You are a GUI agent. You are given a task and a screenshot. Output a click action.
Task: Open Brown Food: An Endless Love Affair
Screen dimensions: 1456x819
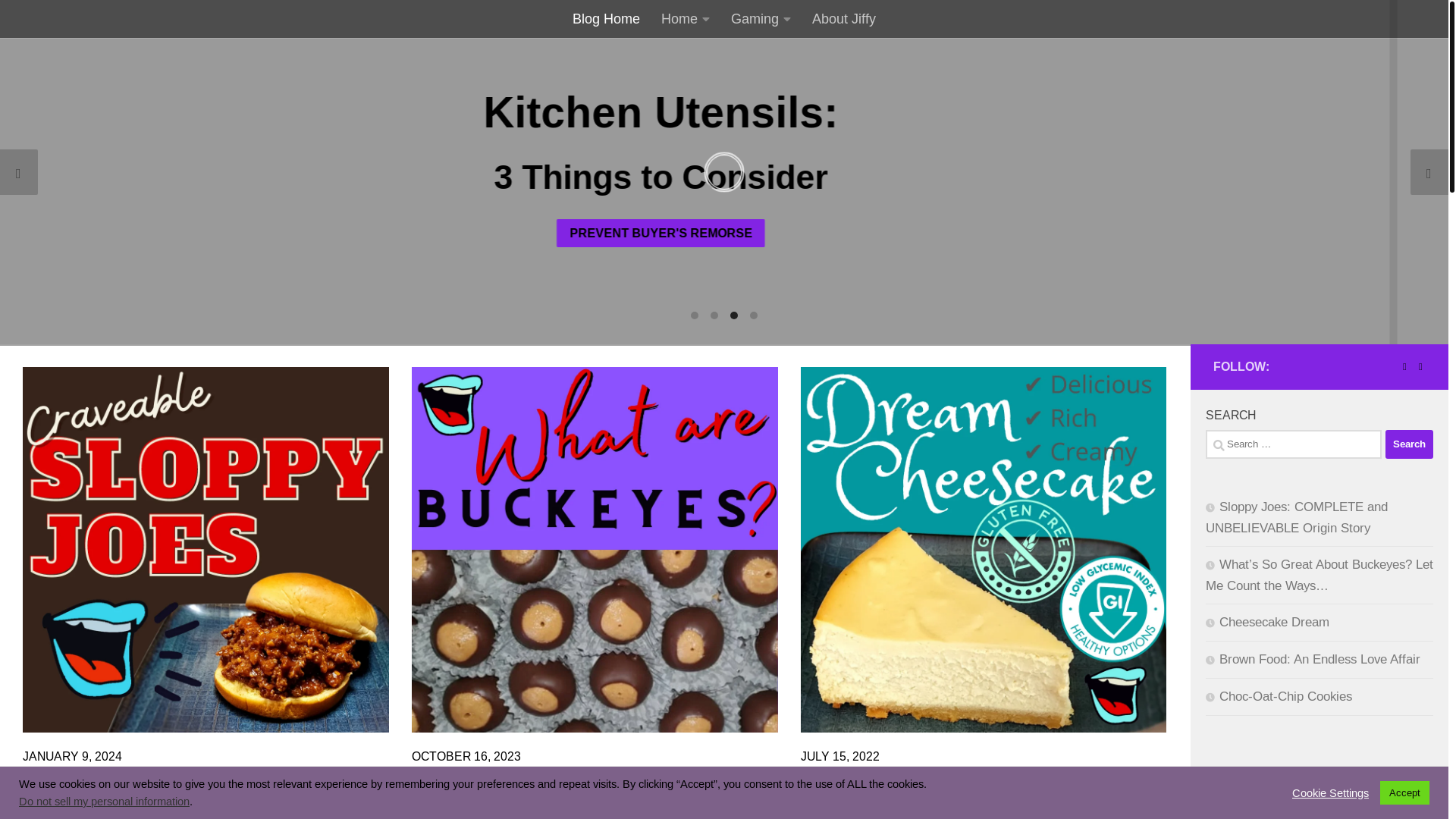(x=1318, y=660)
